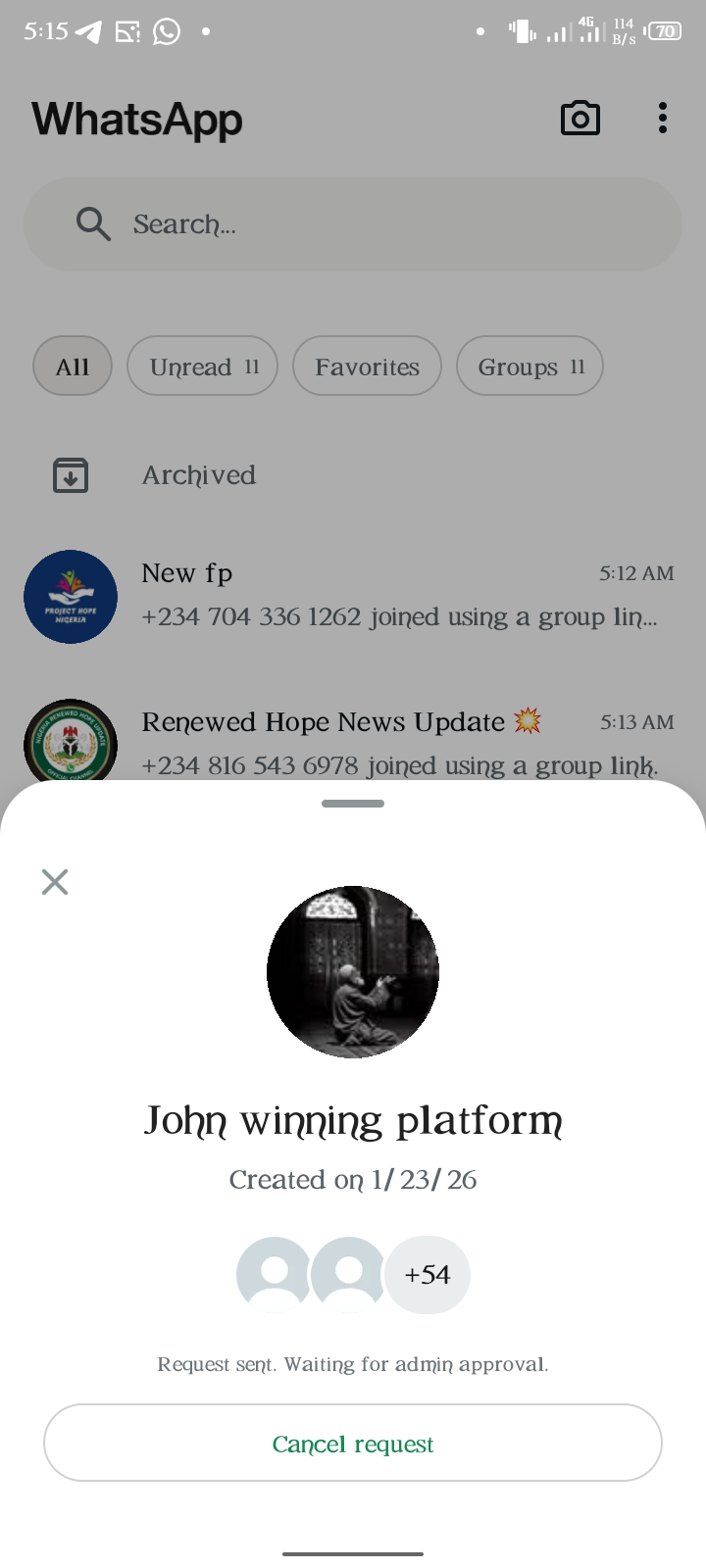Cancel the group join request
This screenshot has height=1568, width=706.
[x=353, y=1444]
